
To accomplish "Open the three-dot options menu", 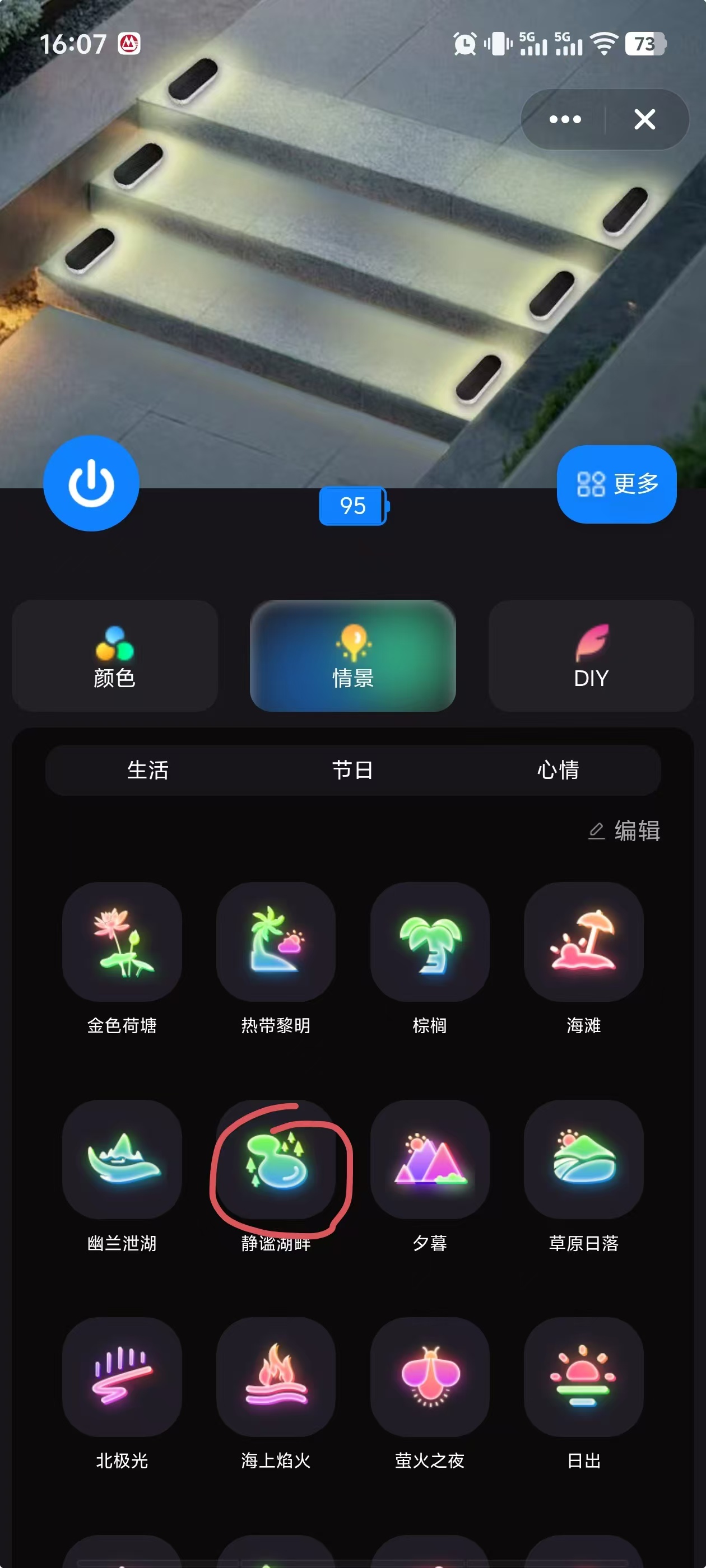I will pyautogui.click(x=564, y=119).
